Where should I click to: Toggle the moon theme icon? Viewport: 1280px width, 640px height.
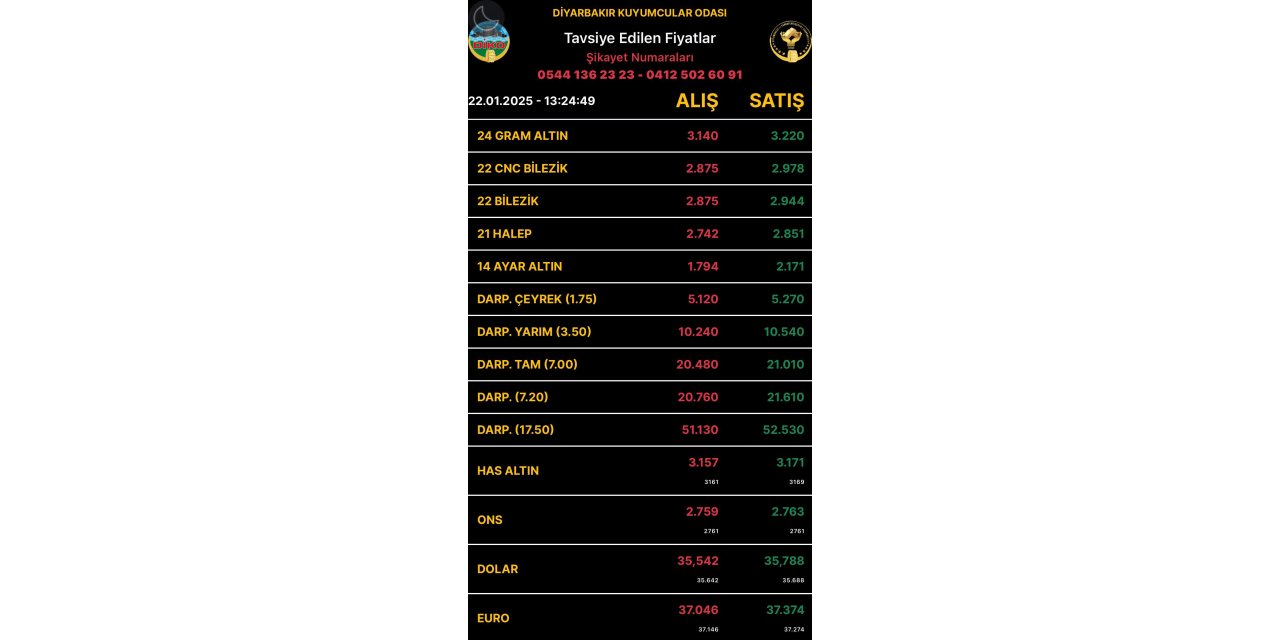(x=486, y=14)
